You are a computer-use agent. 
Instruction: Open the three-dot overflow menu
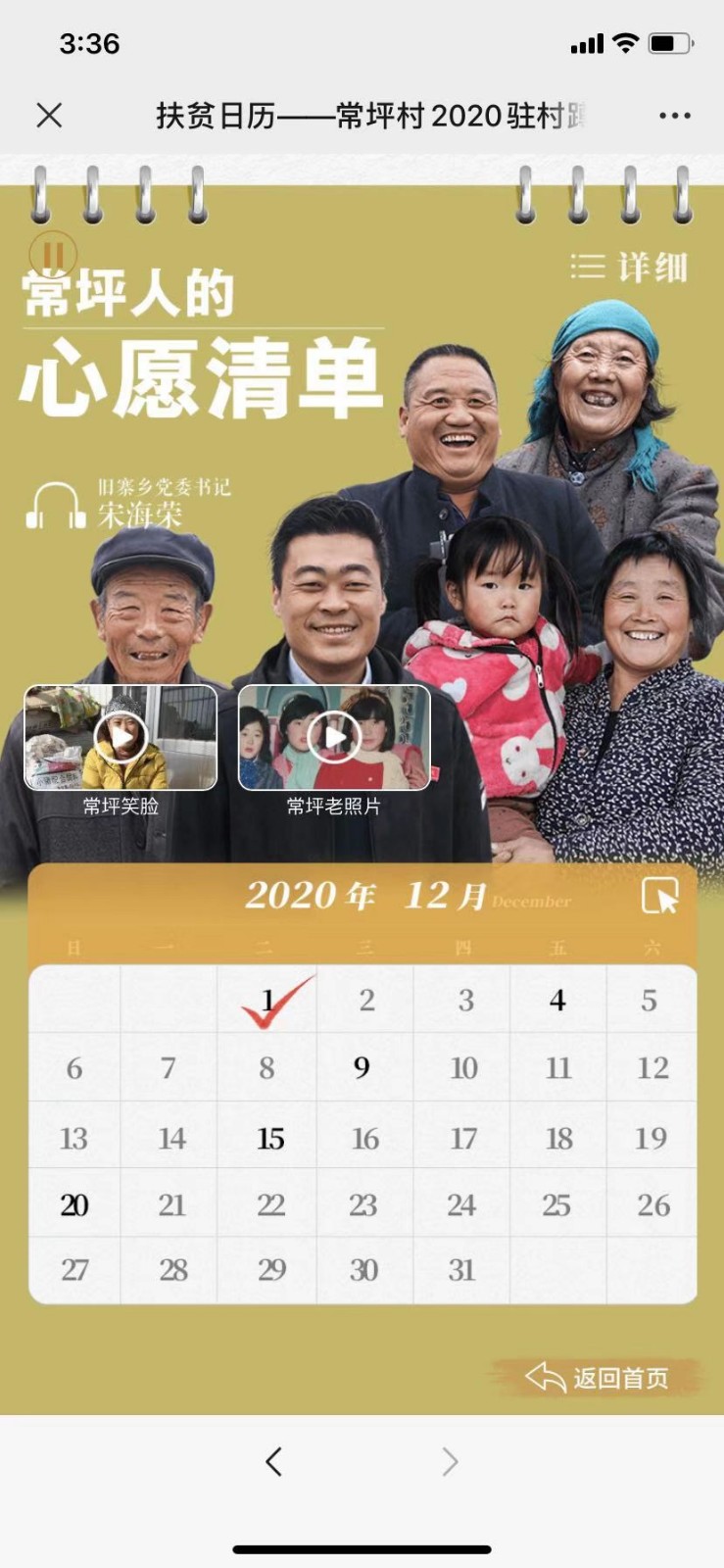pos(674,116)
